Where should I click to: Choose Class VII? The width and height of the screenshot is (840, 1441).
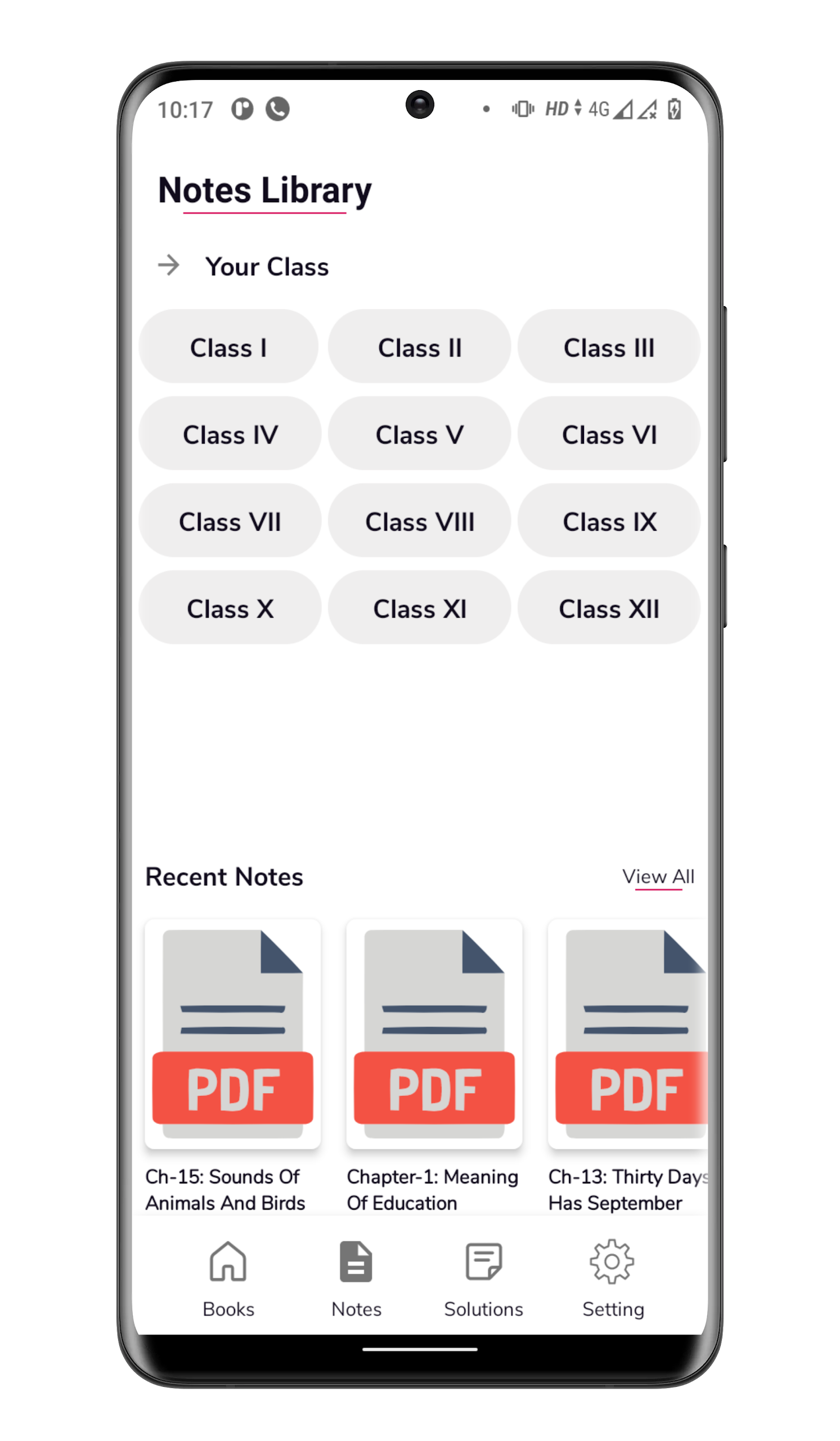pyautogui.click(x=230, y=520)
